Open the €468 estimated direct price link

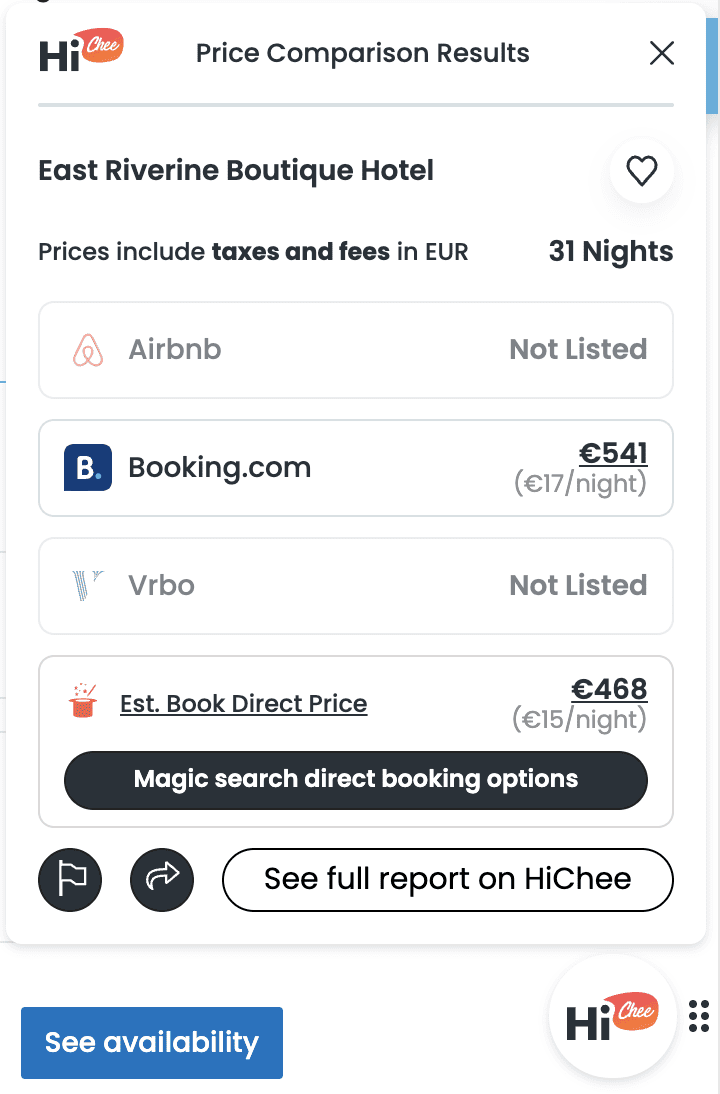coord(610,689)
